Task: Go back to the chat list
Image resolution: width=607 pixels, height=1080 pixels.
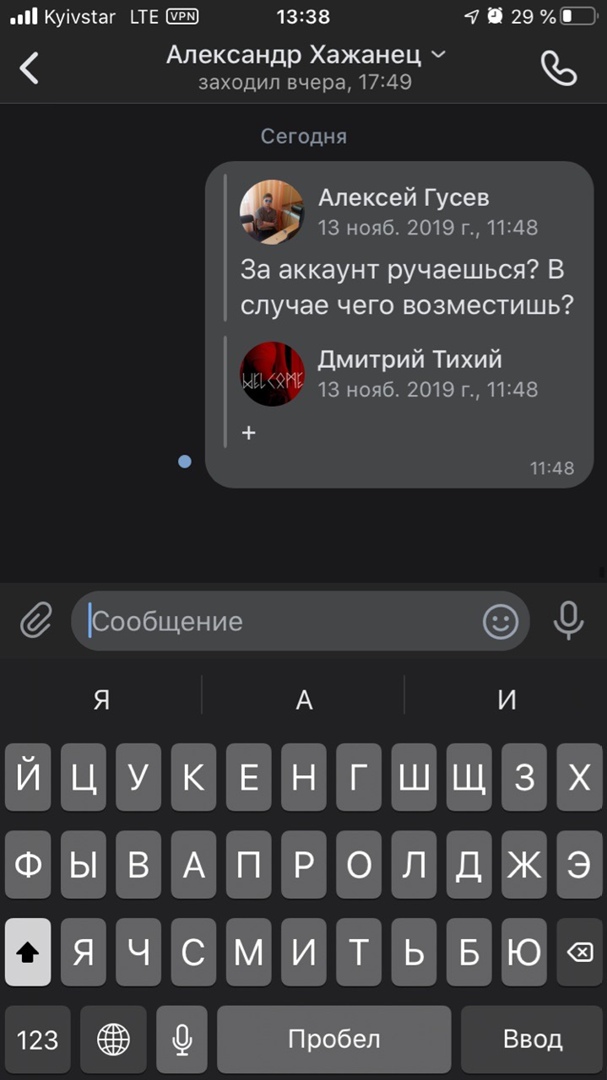Action: pos(30,68)
